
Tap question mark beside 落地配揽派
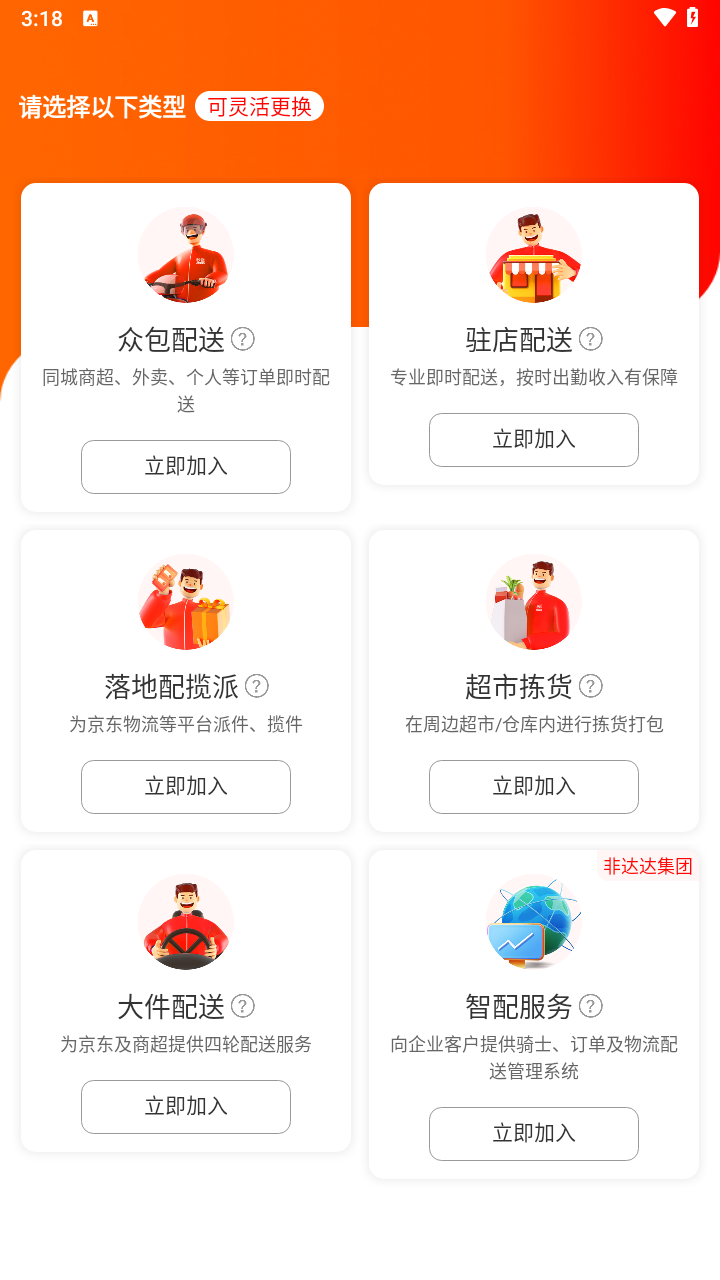[257, 686]
